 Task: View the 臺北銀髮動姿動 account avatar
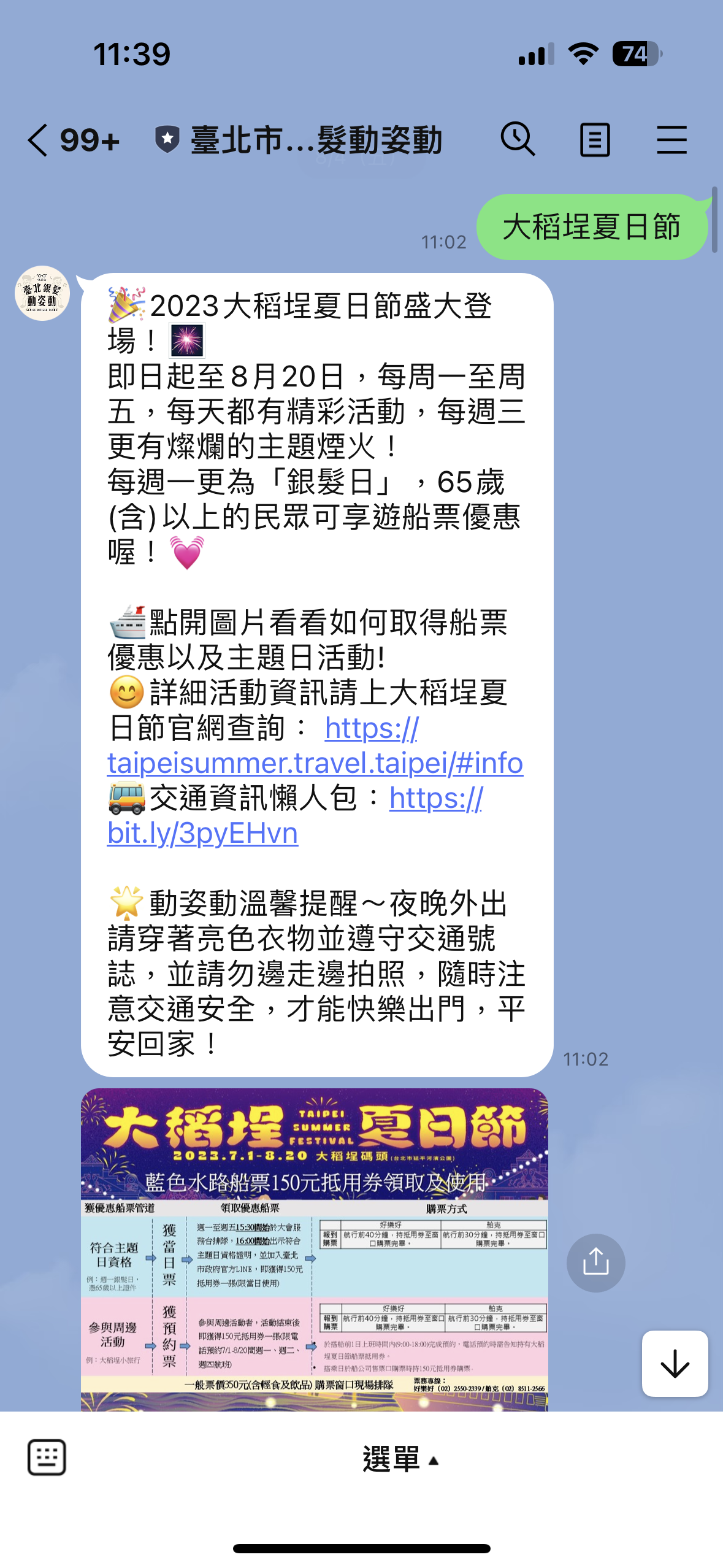click(x=42, y=293)
